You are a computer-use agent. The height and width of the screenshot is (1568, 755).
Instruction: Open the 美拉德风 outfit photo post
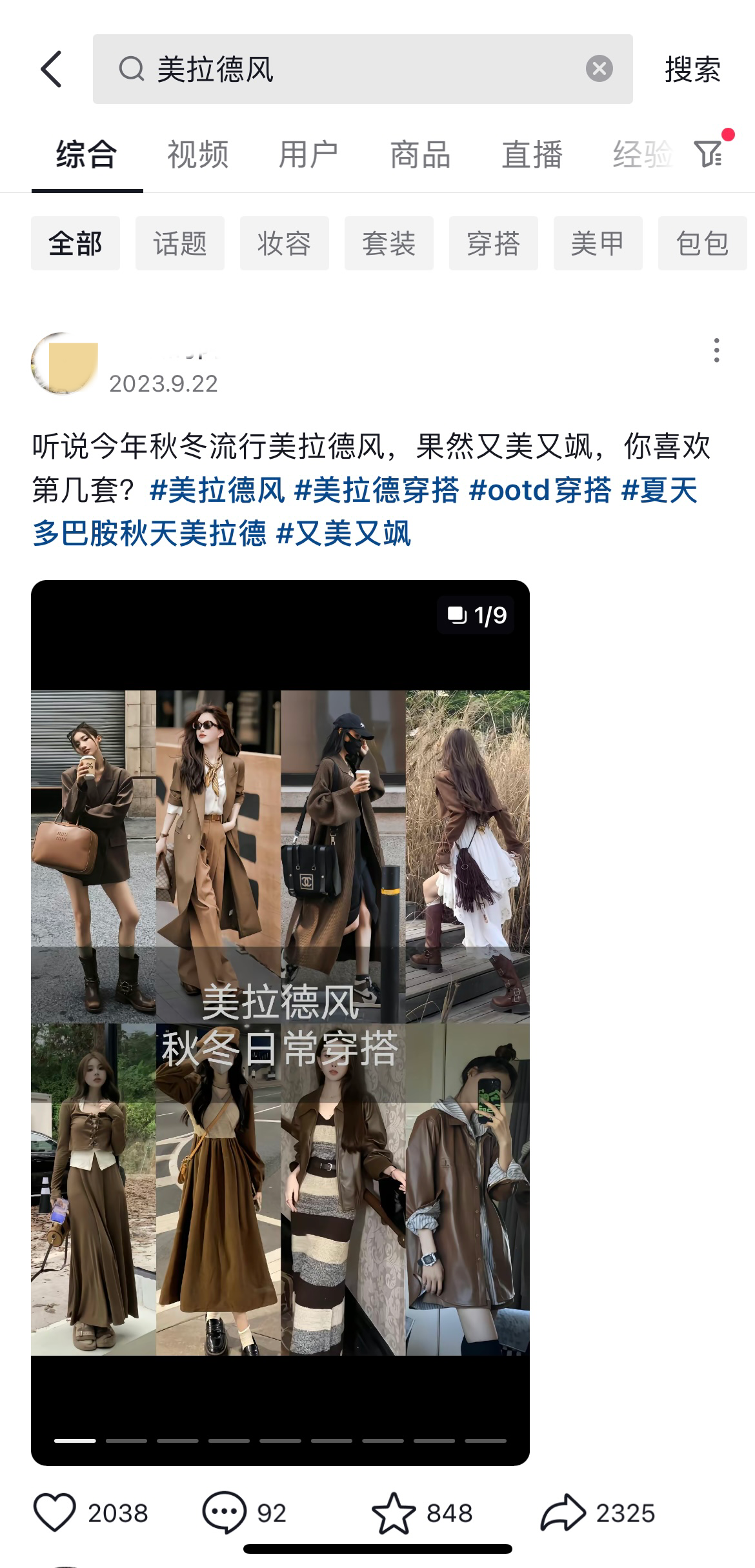280,1023
